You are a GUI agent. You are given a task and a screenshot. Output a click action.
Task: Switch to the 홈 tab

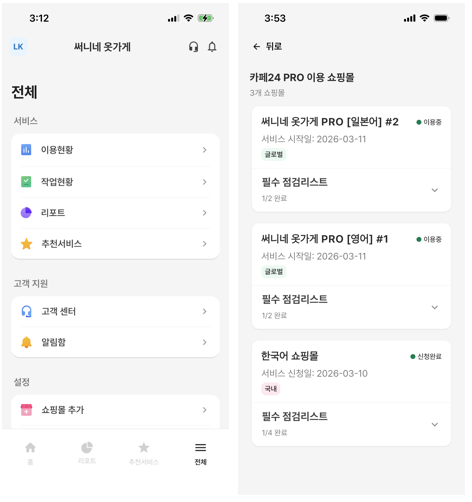(30, 453)
